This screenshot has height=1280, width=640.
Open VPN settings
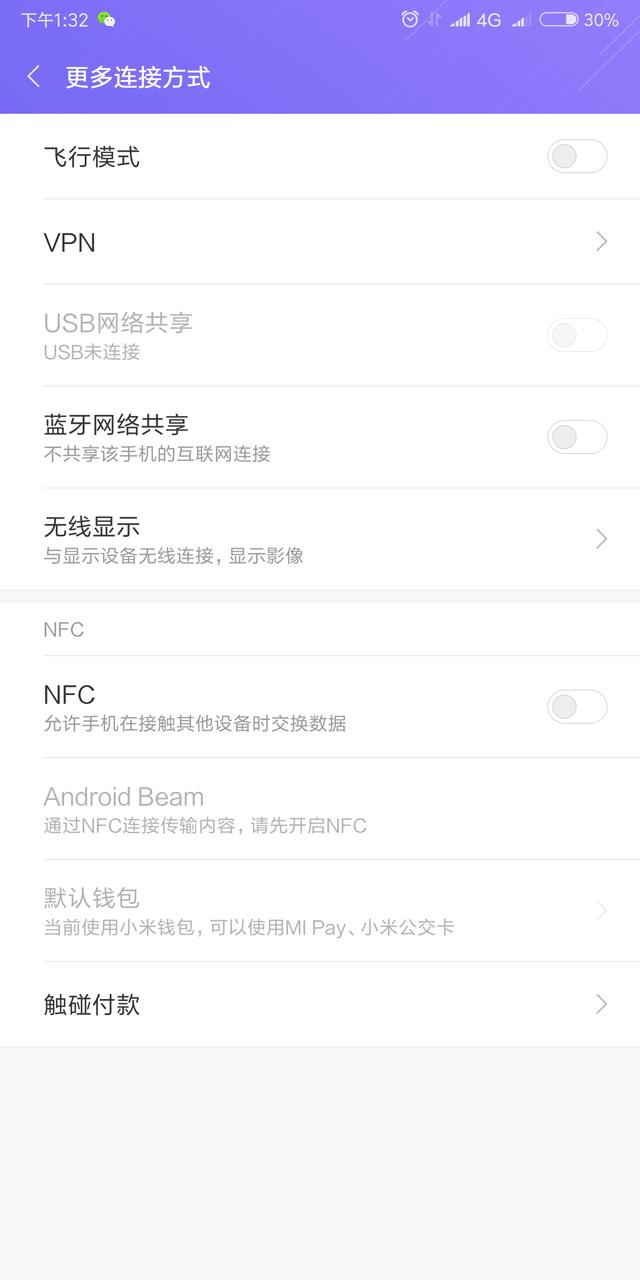click(320, 242)
